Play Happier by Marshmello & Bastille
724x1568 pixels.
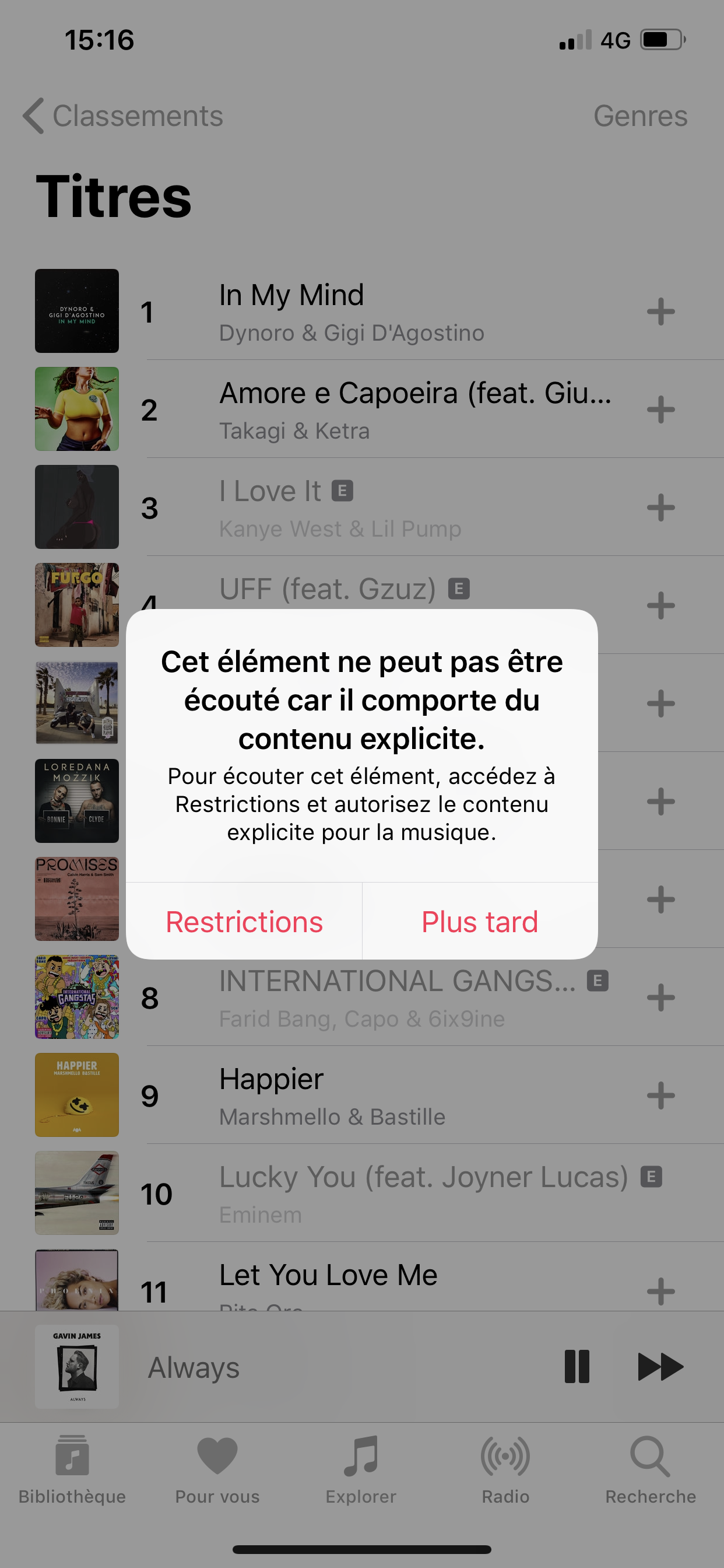pyautogui.click(x=332, y=1095)
